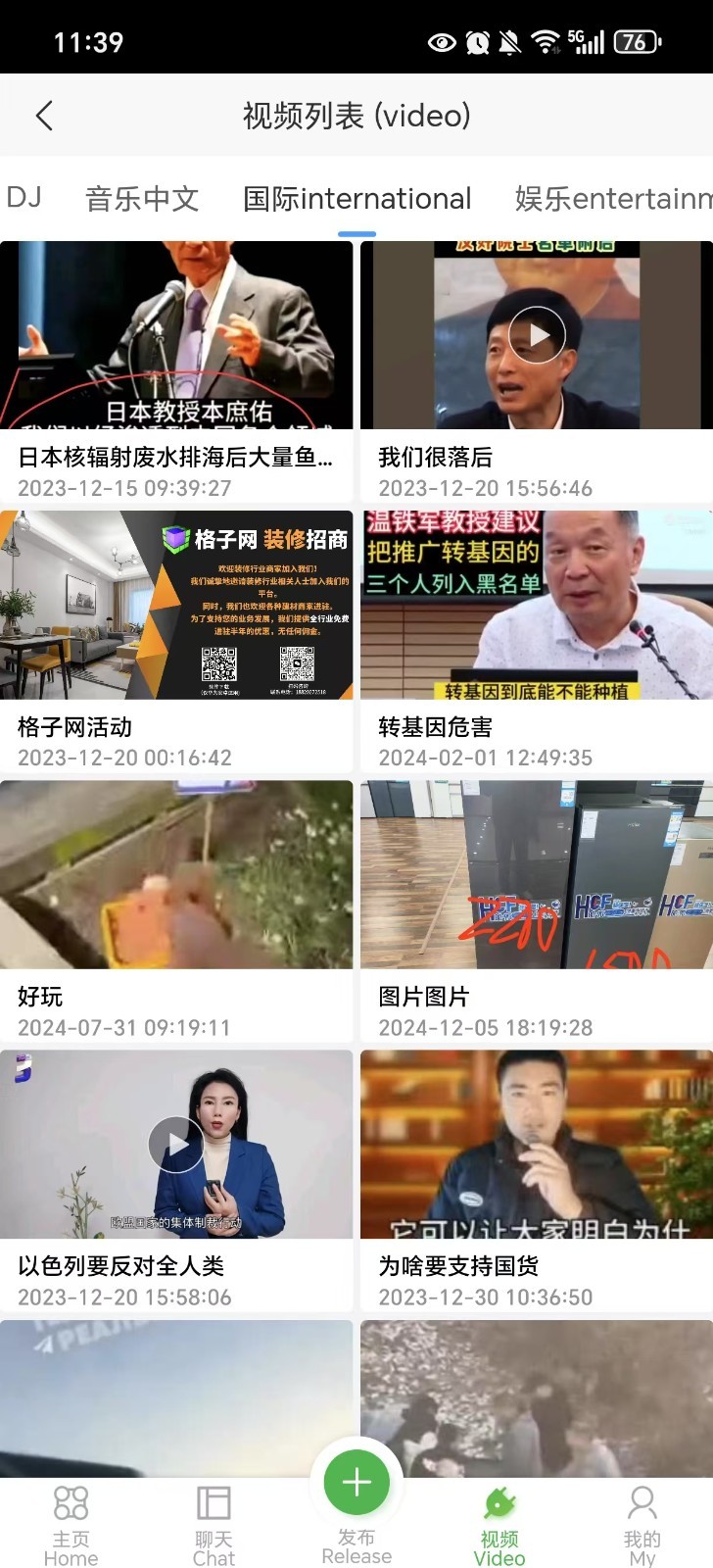
Task: Switch to the DJ tab
Action: [24, 199]
